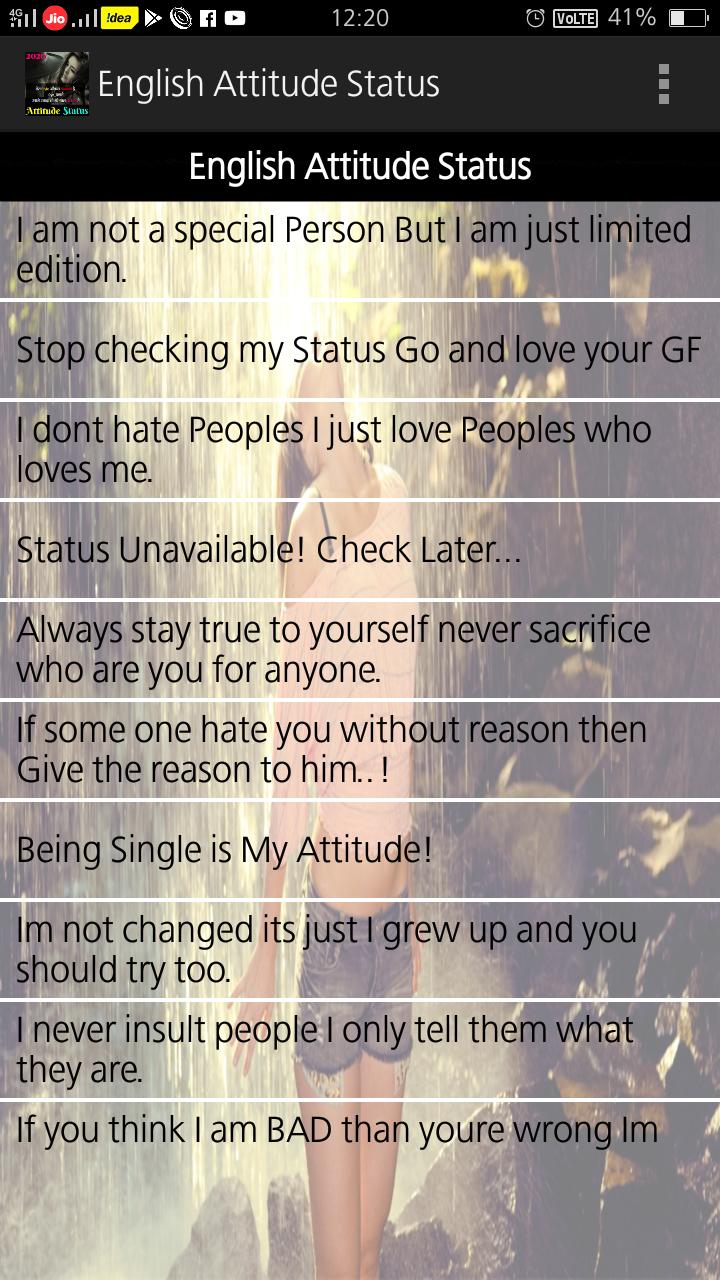
Task: Tap the 'Im not changed' status
Action: click(x=360, y=950)
